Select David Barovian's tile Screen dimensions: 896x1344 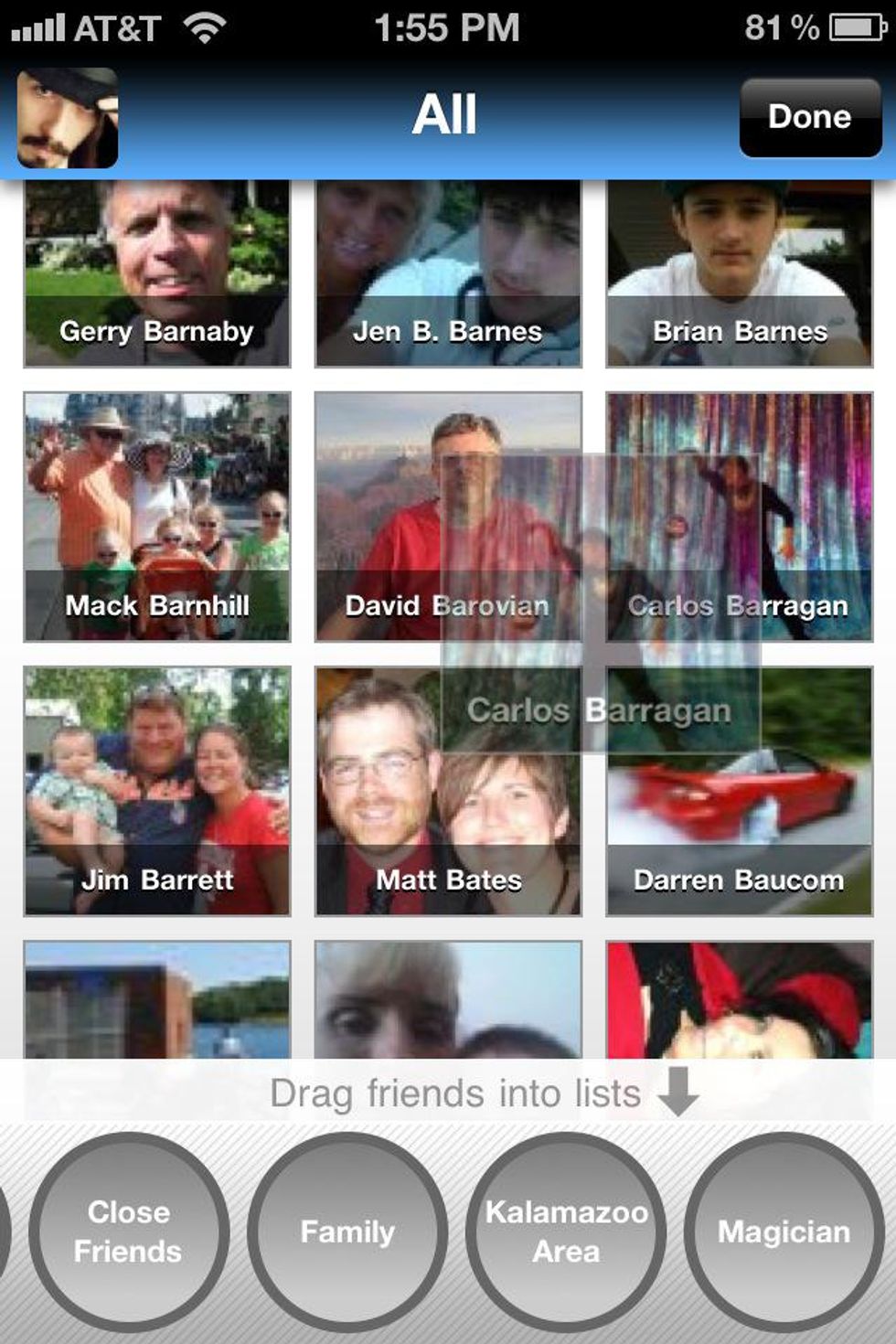tap(377, 517)
